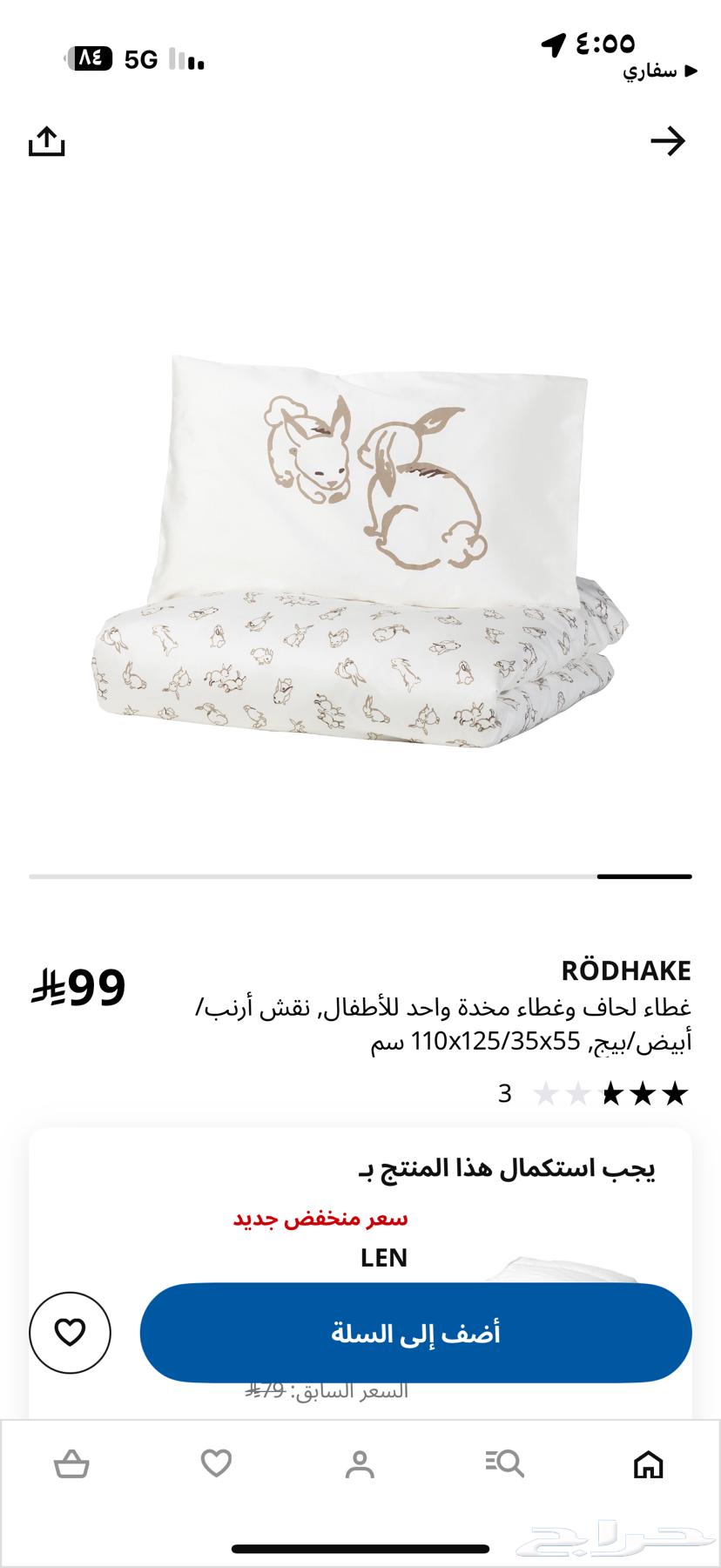721x1568 pixels.
Task: Go back using the top arrow
Action: [668, 141]
